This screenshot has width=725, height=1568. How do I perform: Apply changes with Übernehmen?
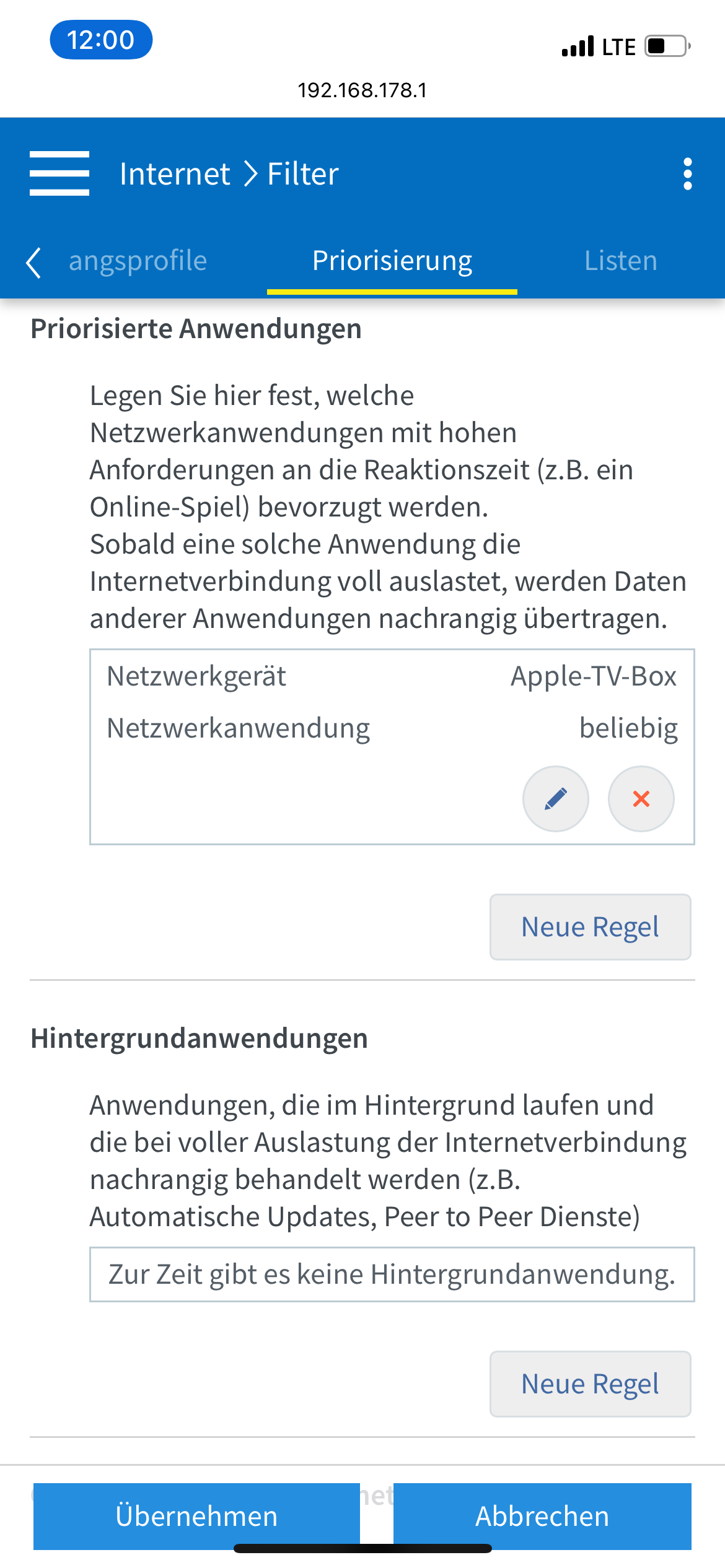[196, 1516]
